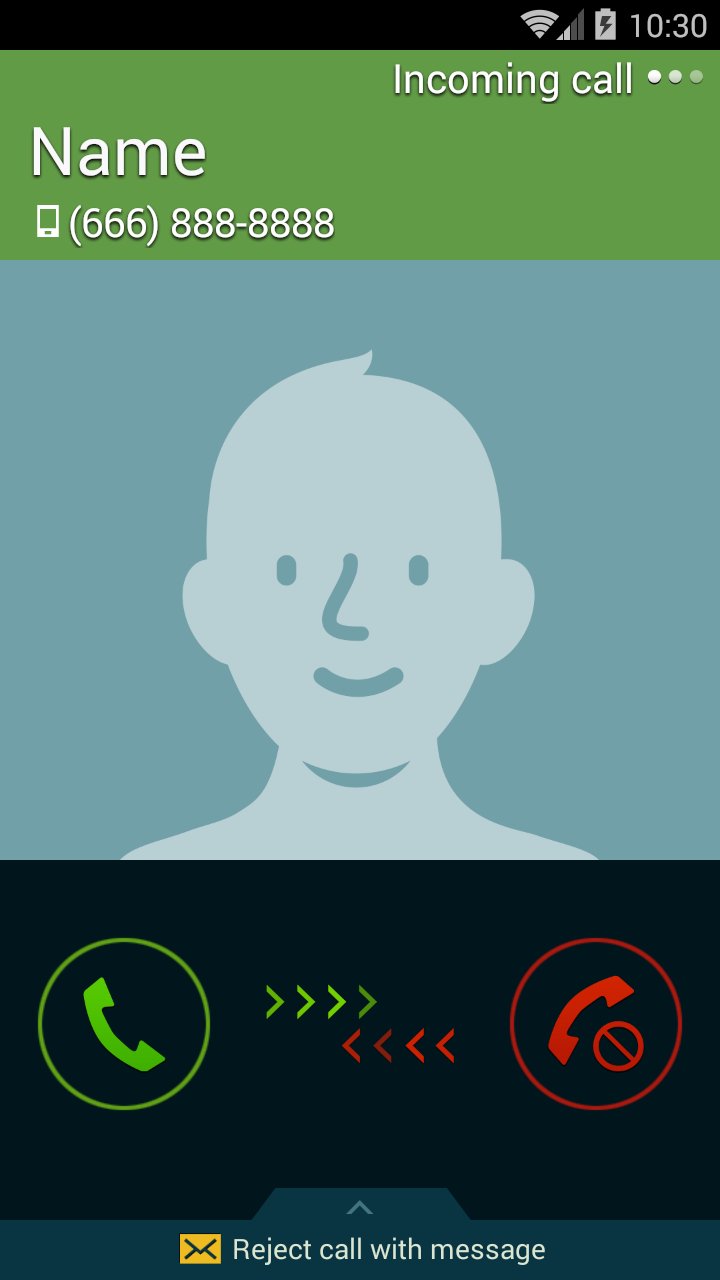Tap the Wi-Fi signal icon
The width and height of the screenshot is (720, 1280).
click(x=539, y=25)
